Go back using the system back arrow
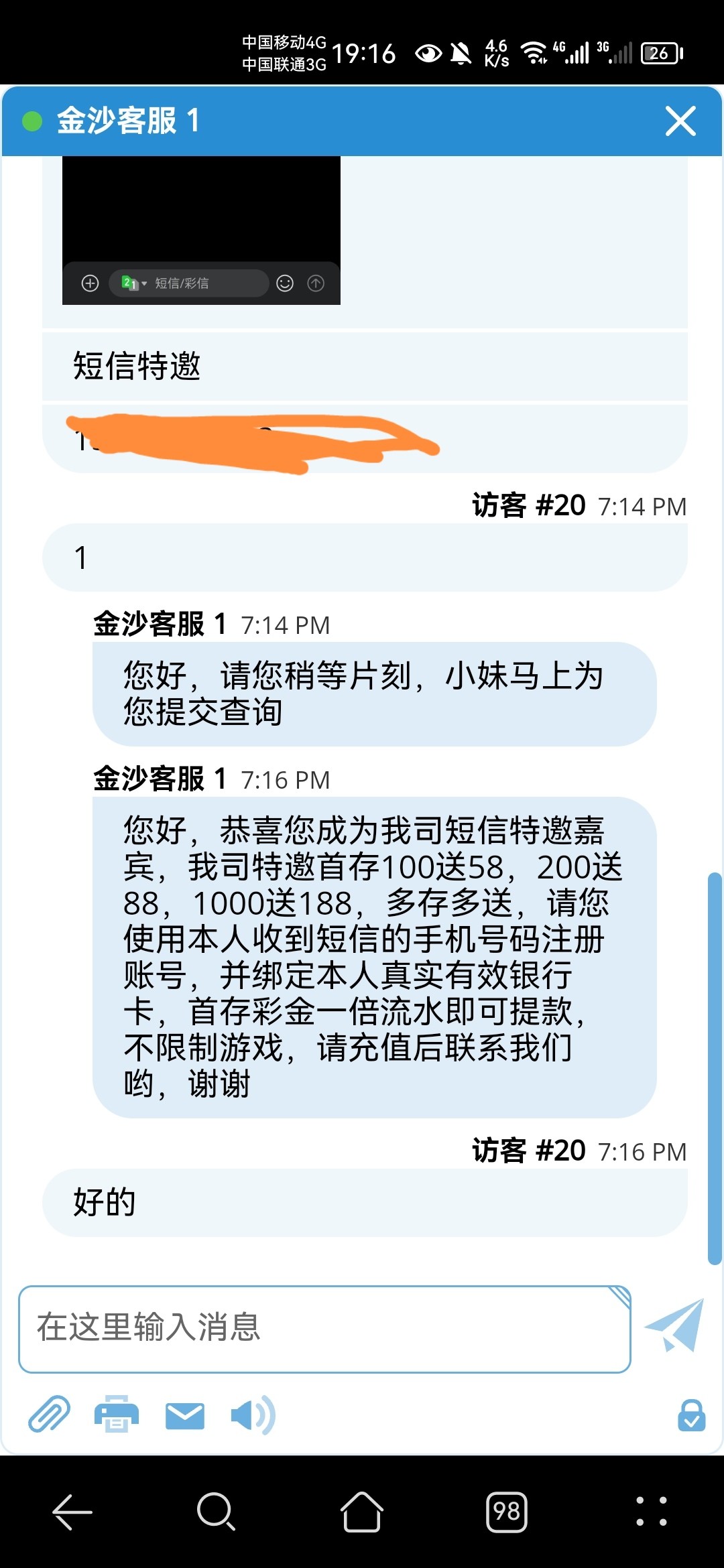The height and width of the screenshot is (1568, 724). point(72,1512)
